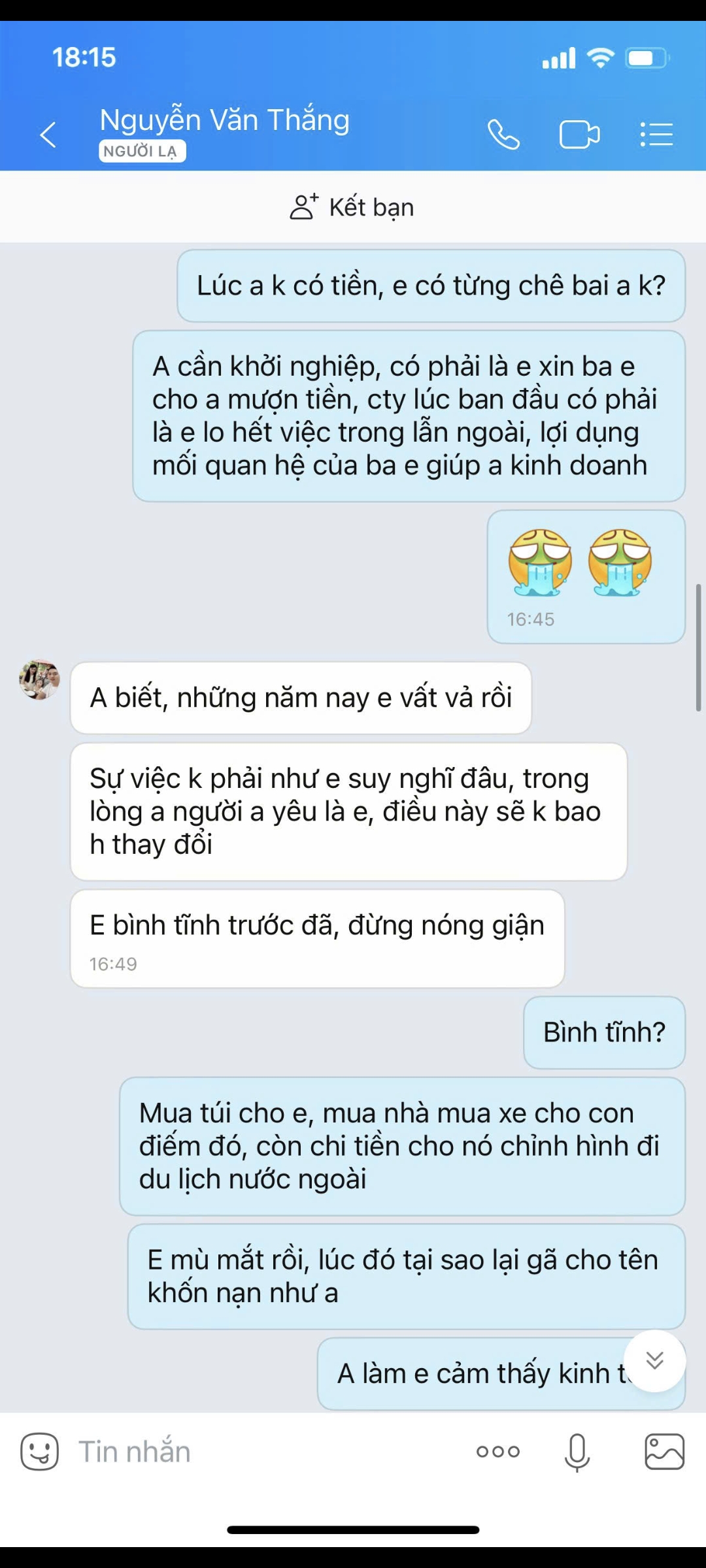Open the sender's avatar thumbnail
Screen dimensions: 706x1568
click(38, 679)
